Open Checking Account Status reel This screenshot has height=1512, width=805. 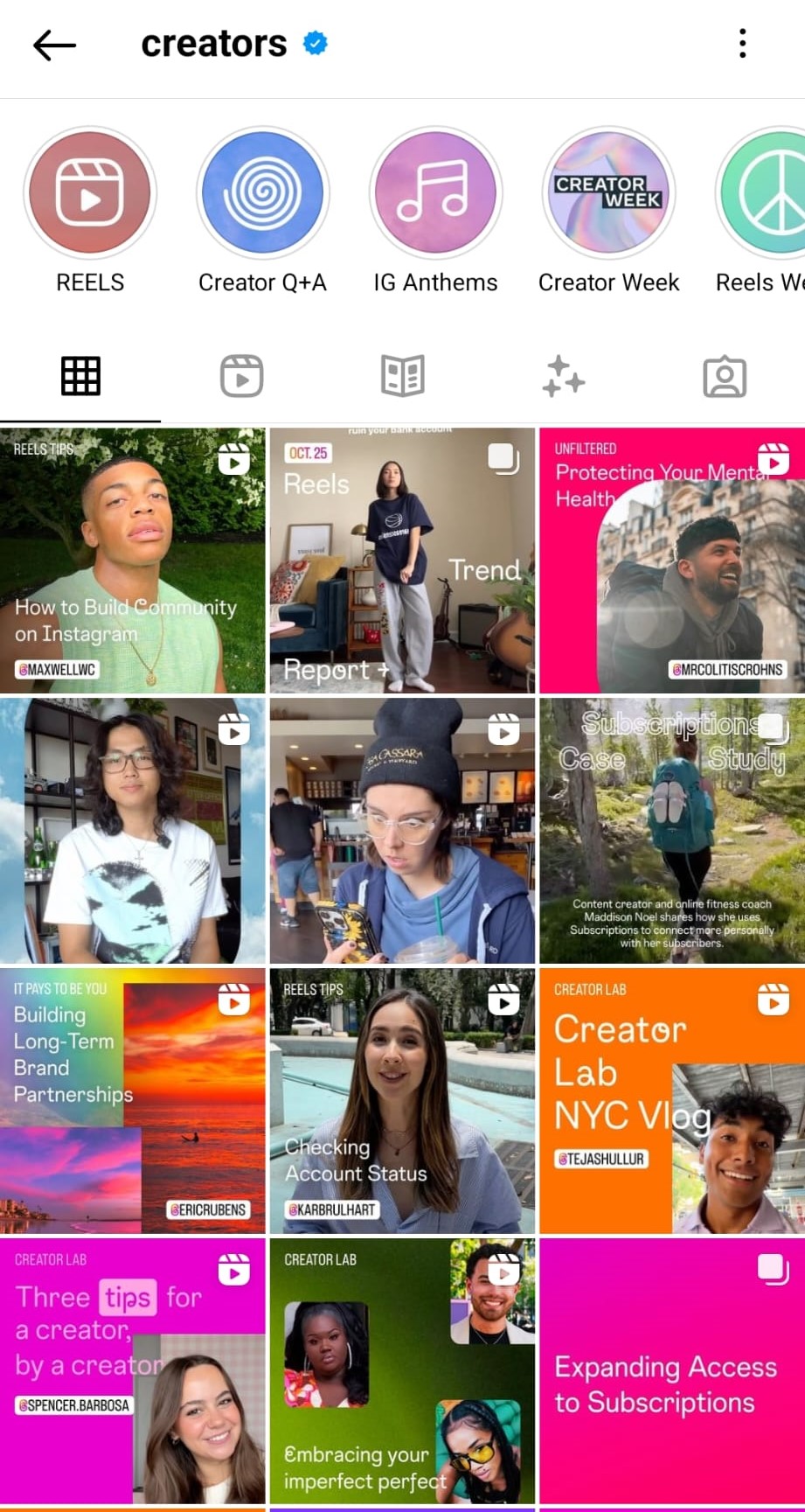(402, 1101)
